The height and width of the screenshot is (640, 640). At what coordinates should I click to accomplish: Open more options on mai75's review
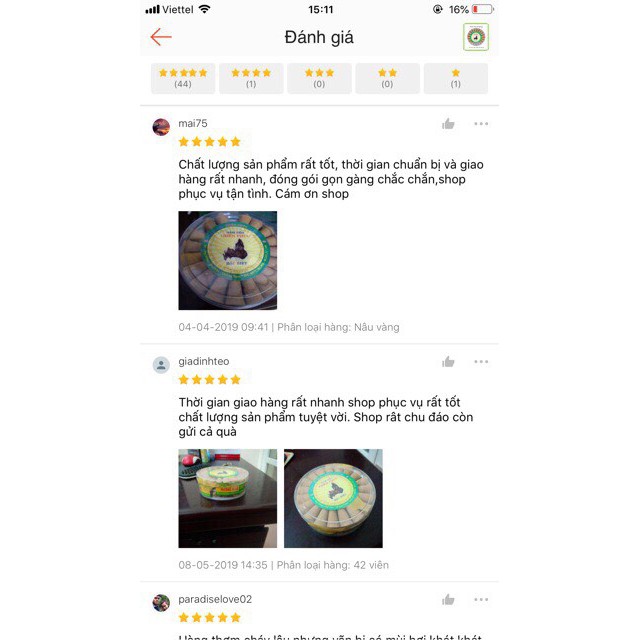(481, 124)
